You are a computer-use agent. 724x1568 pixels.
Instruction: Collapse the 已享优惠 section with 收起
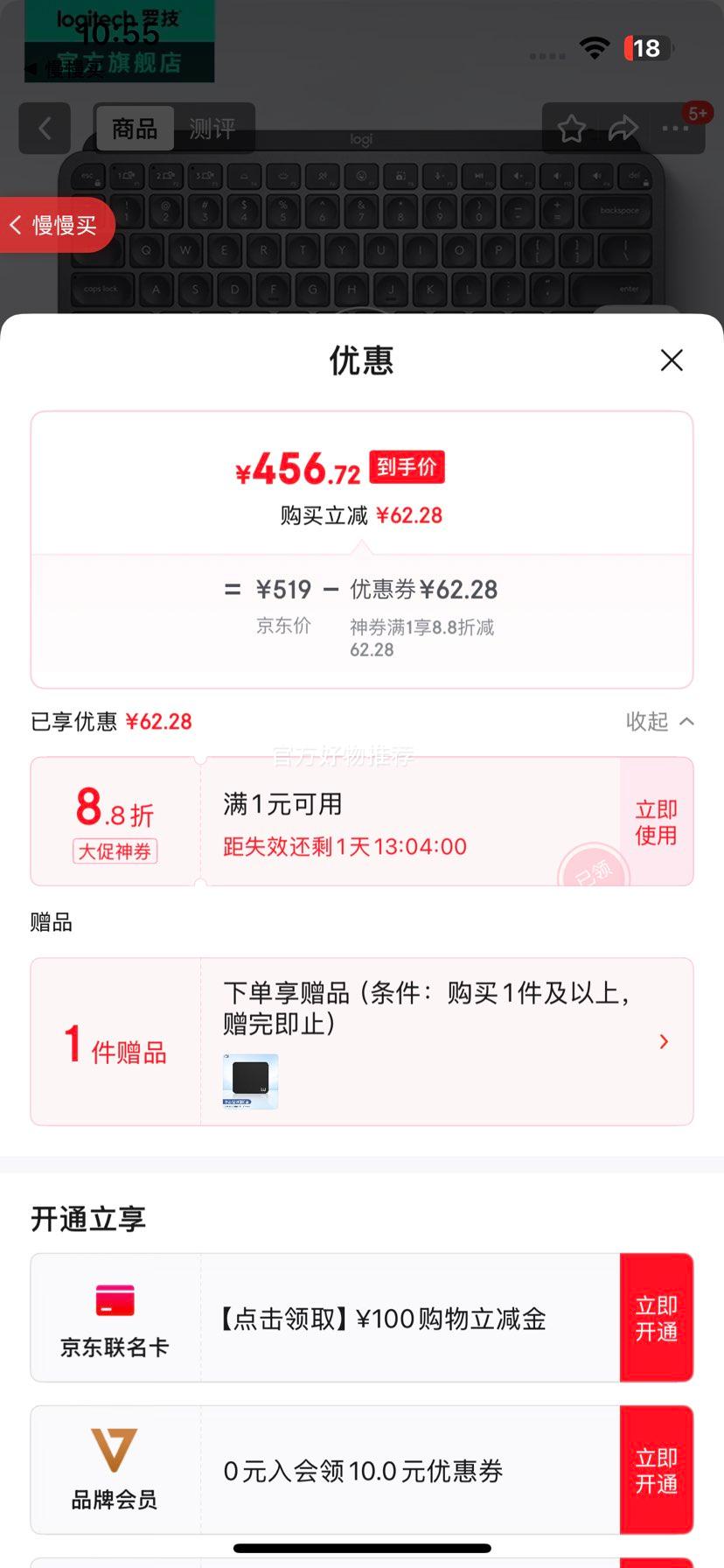(x=659, y=721)
